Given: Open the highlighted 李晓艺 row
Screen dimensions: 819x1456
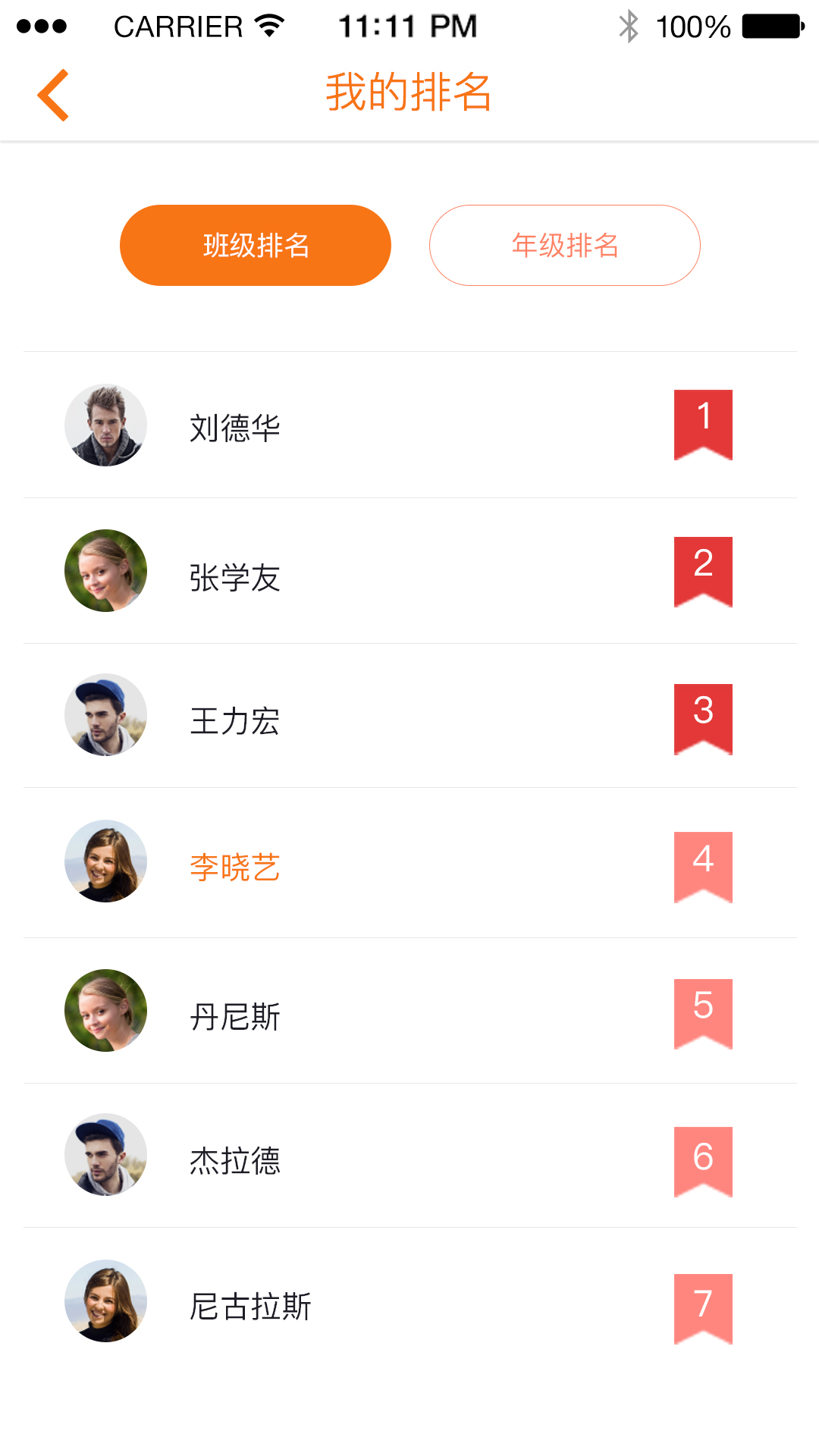Looking at the screenshot, I should [x=409, y=863].
